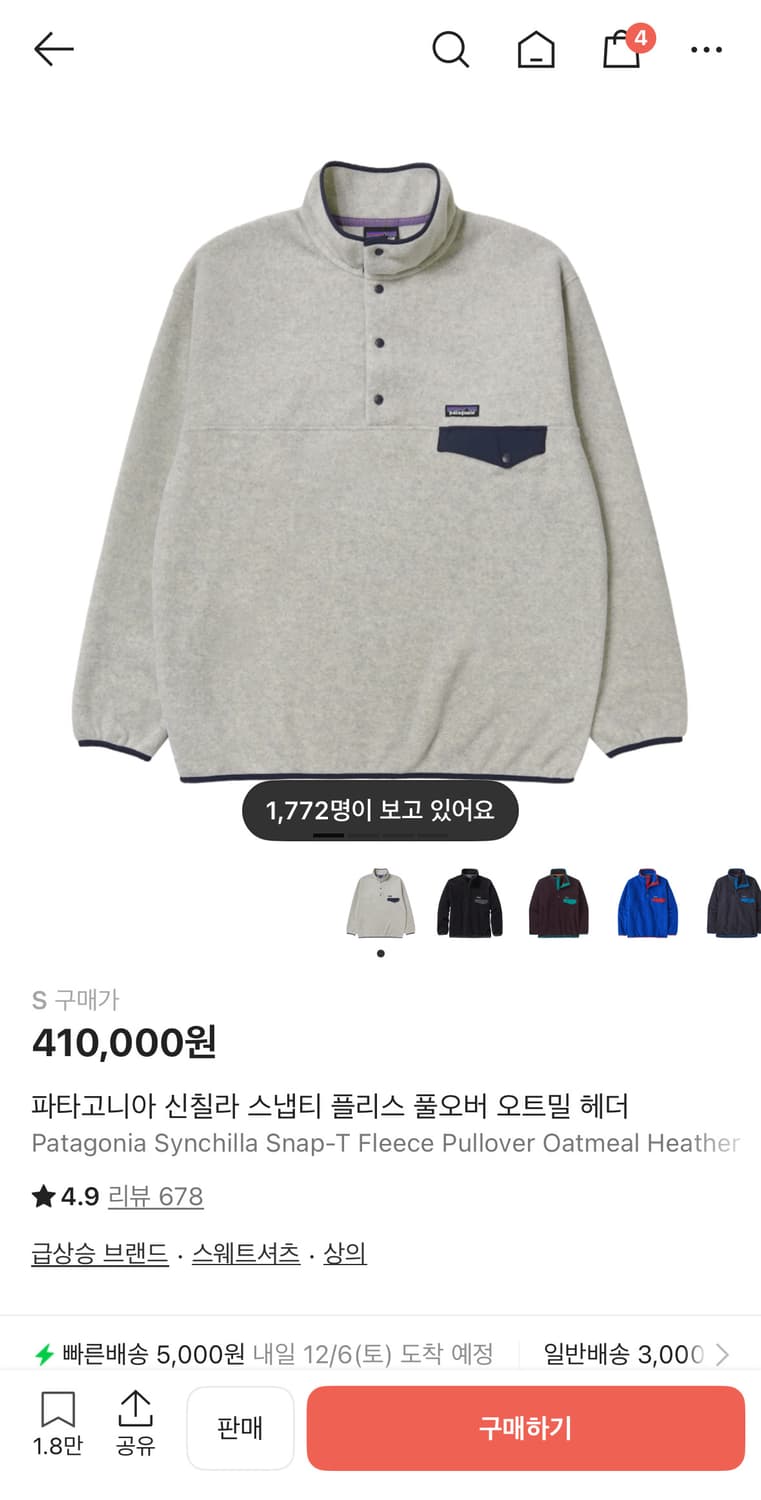
Task: Open the 리뷰 678 reviews link
Action: 155,1197
